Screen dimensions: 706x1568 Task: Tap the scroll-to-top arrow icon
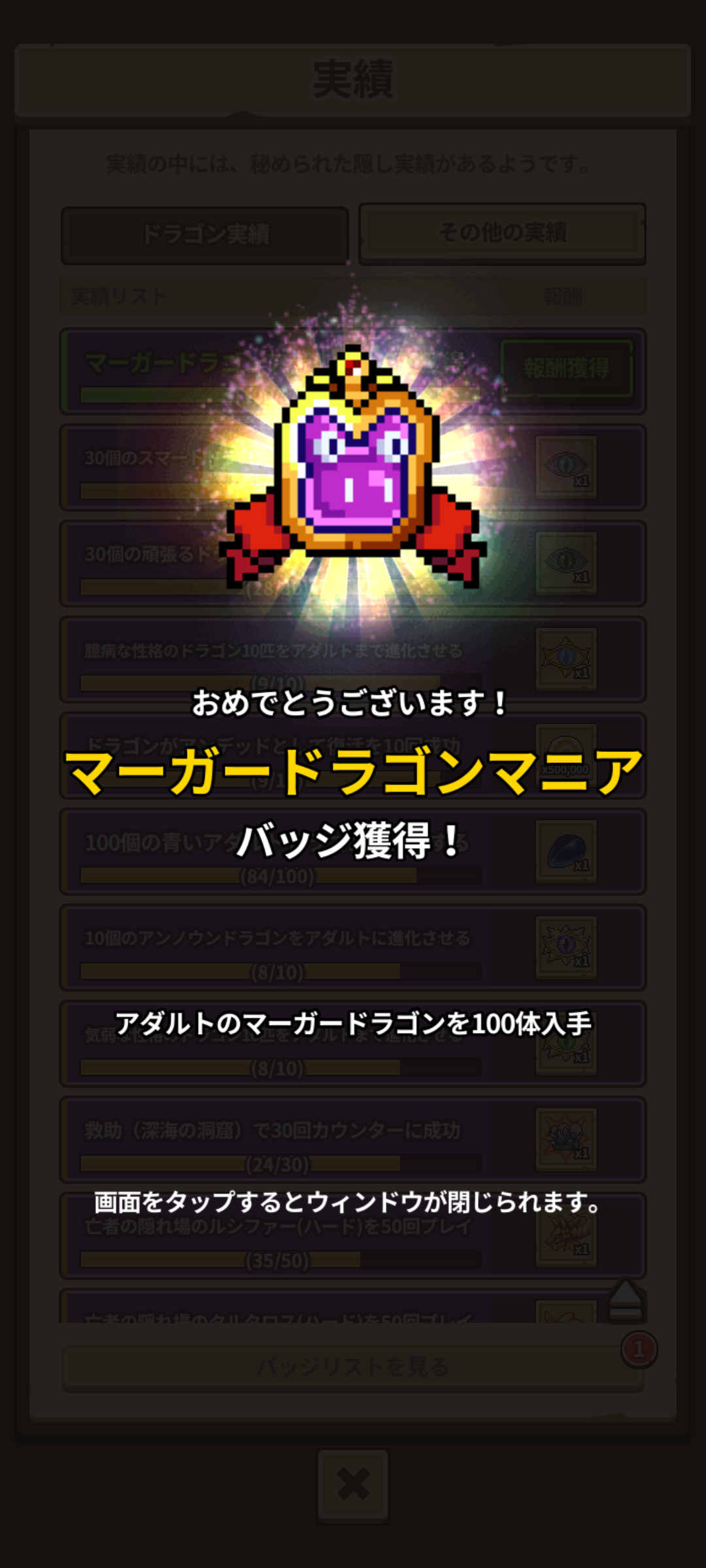[626, 1300]
